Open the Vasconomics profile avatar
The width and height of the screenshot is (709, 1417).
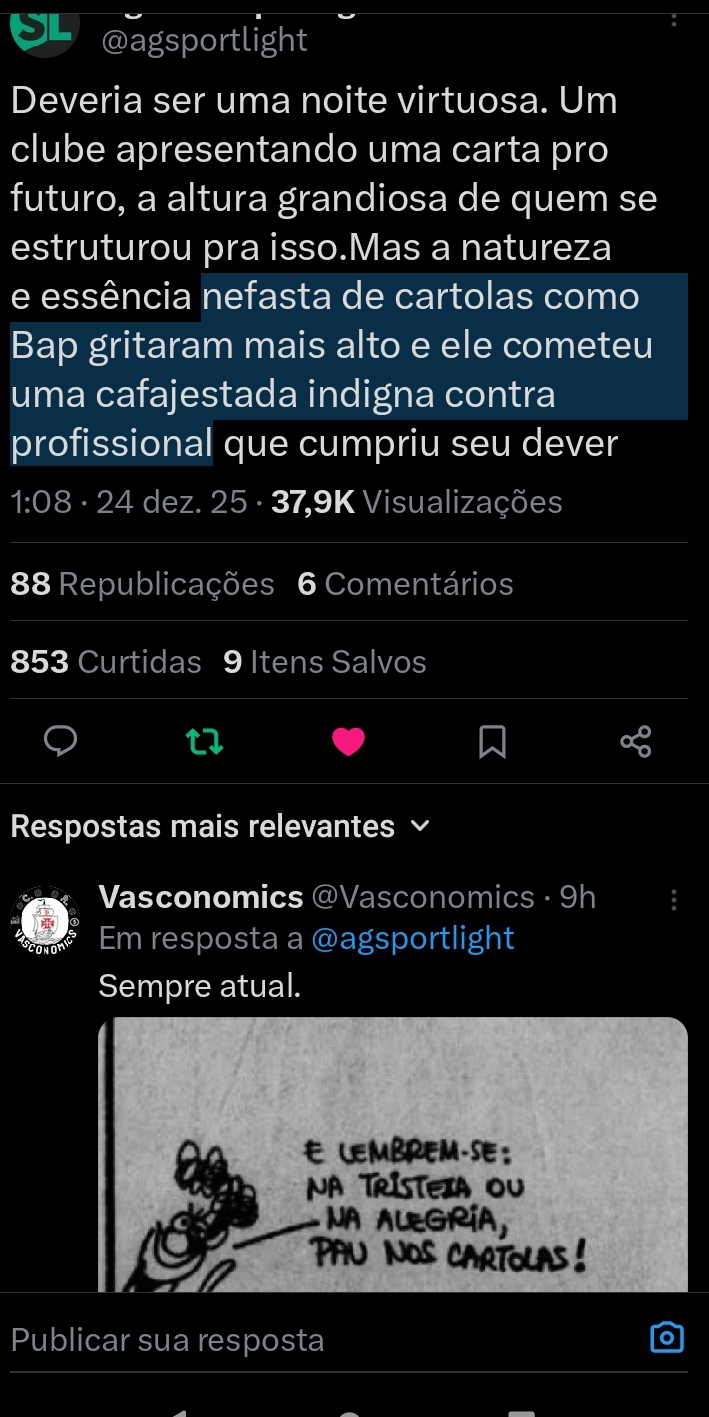45,917
